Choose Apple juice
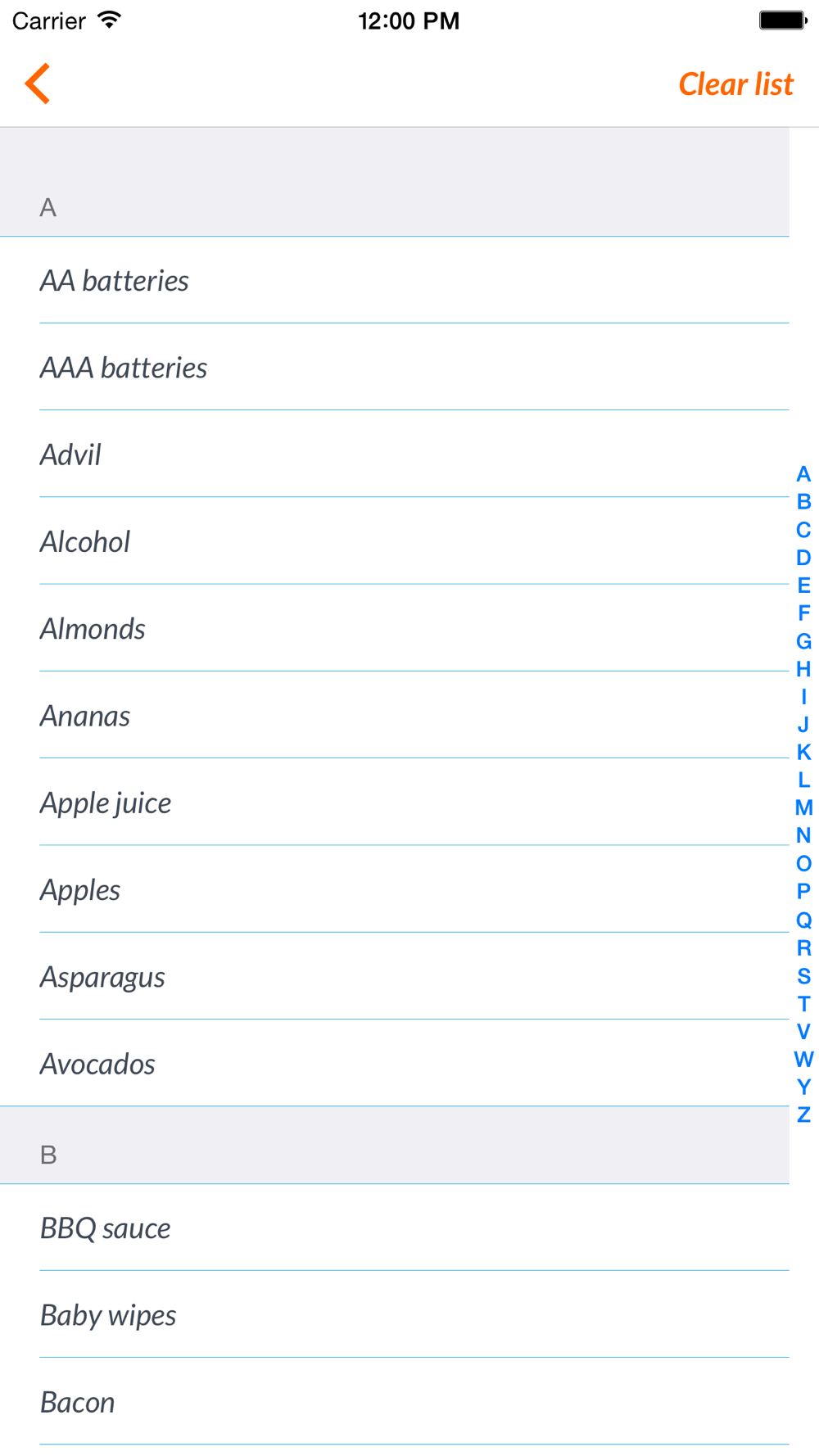The width and height of the screenshot is (819, 1456). (395, 802)
